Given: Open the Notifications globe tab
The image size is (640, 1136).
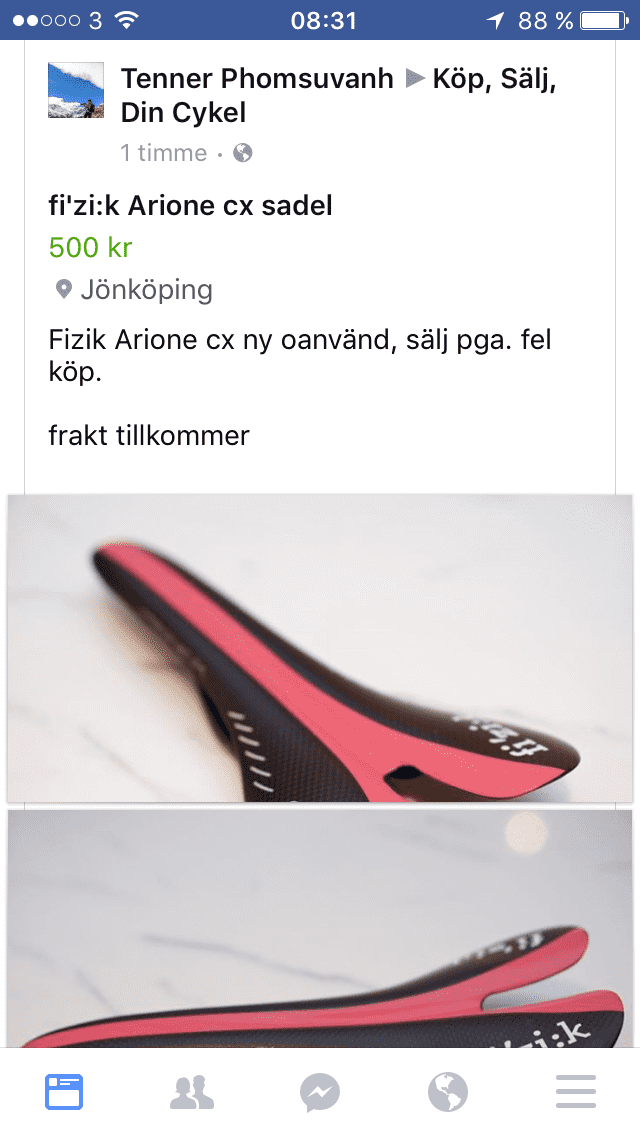Looking at the screenshot, I should (x=448, y=1092).
